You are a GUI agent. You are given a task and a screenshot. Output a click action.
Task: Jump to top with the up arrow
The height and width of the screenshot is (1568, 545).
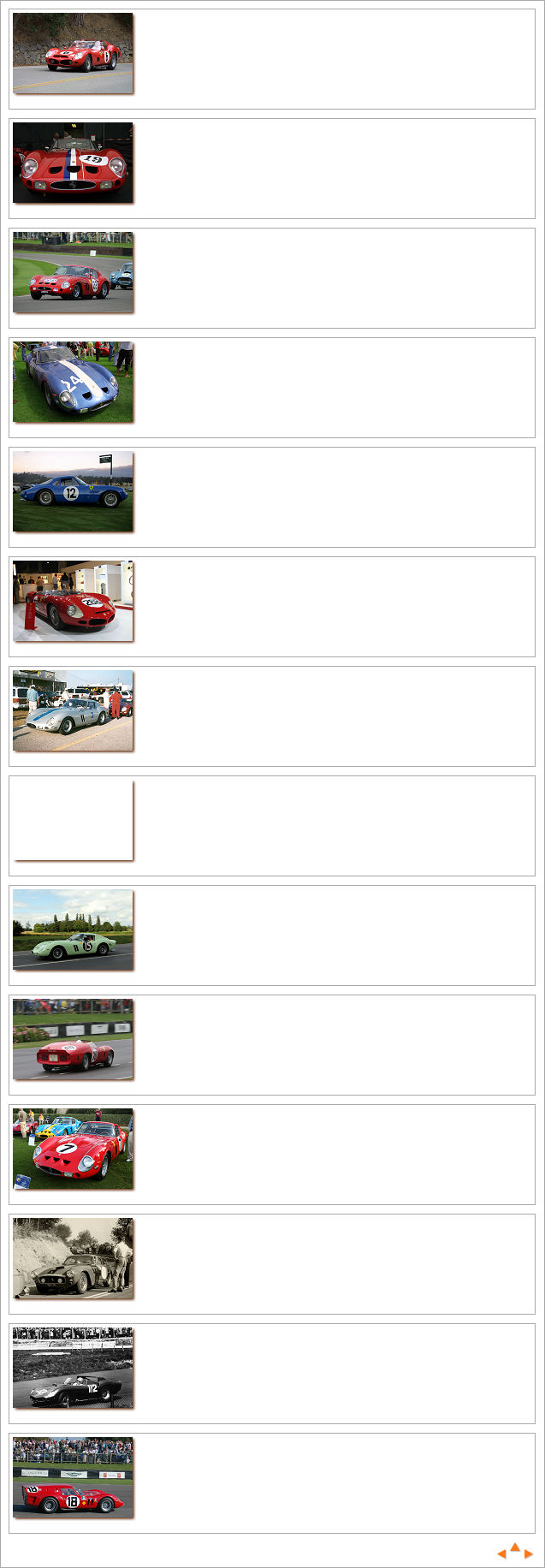[515, 1547]
